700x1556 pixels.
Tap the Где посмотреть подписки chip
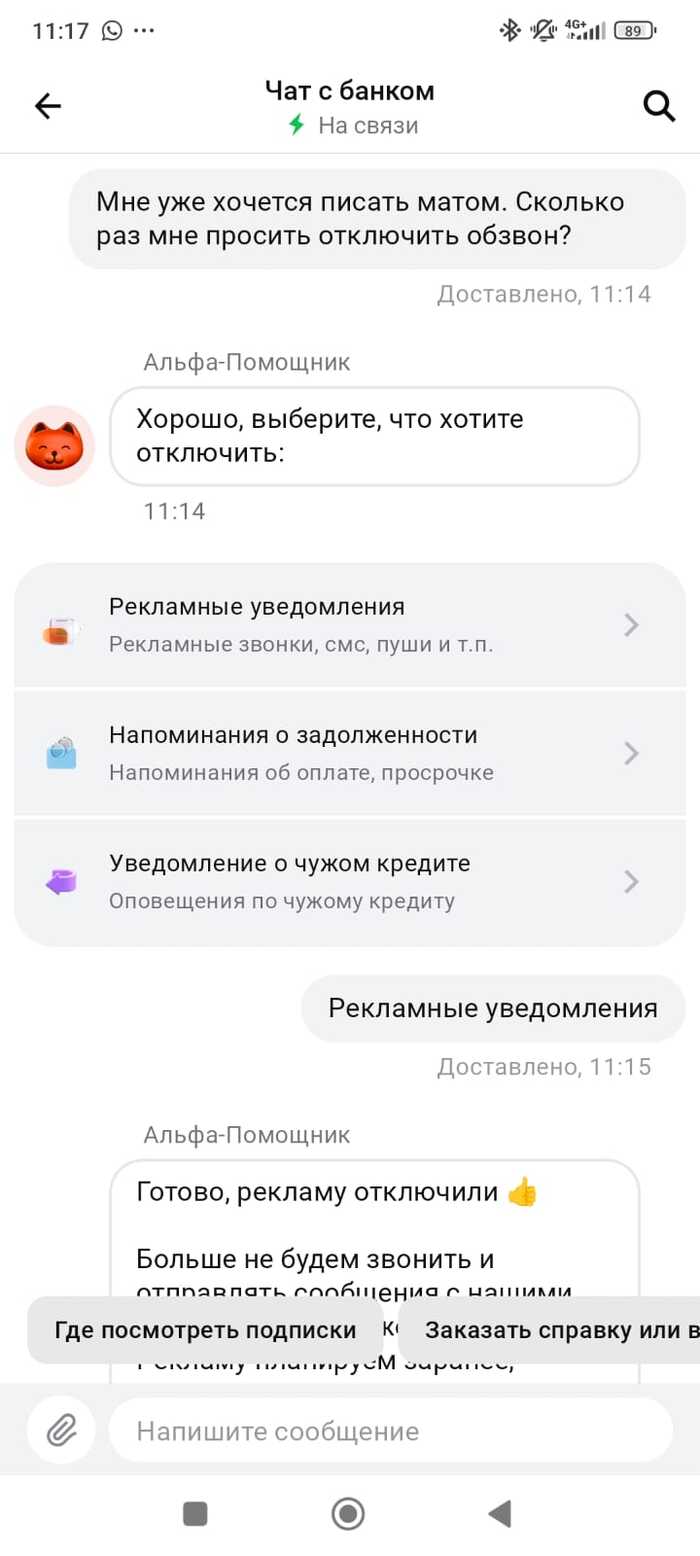(x=205, y=1330)
